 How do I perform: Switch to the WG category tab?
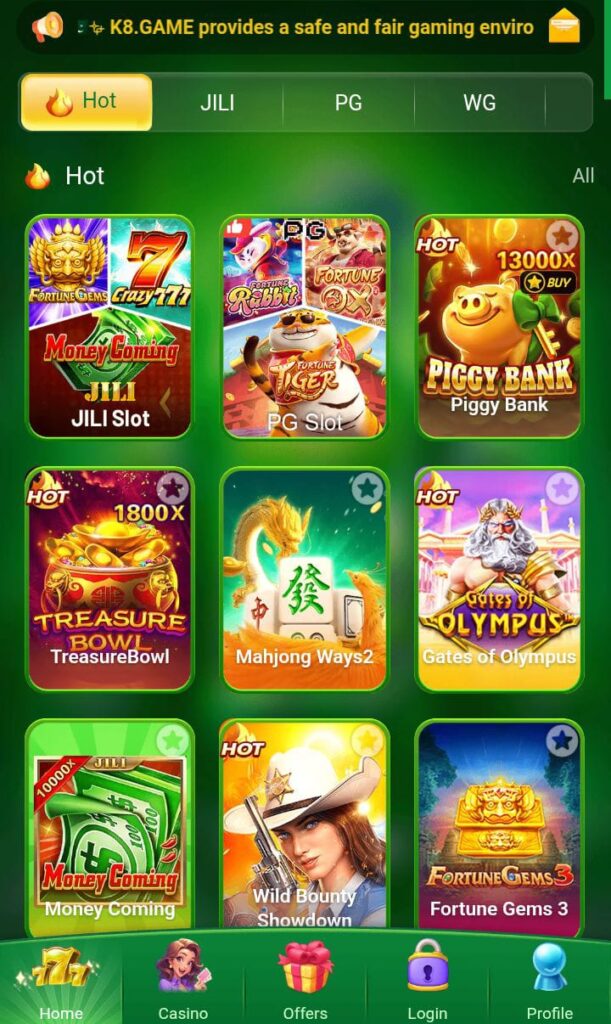[479, 102]
